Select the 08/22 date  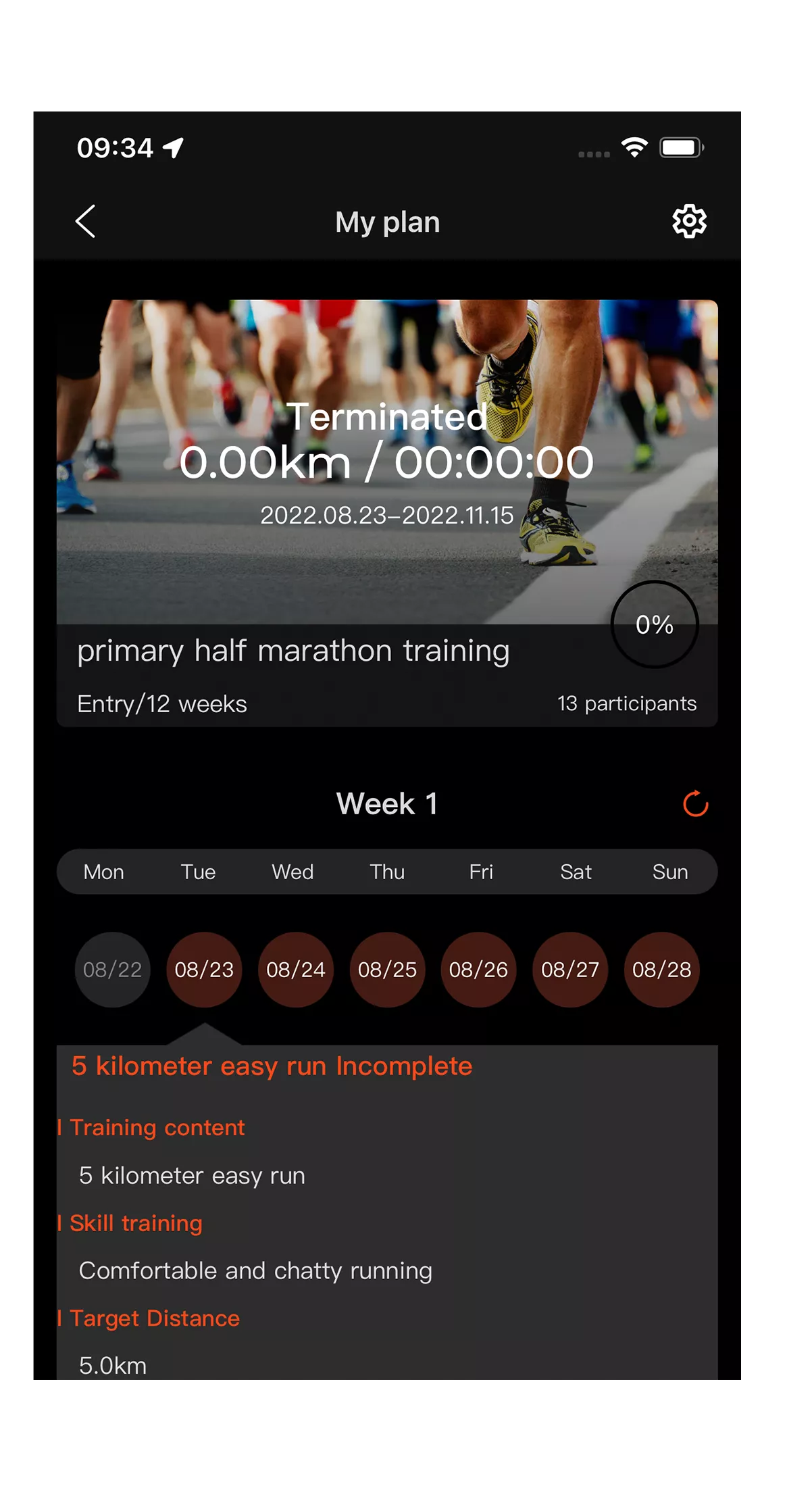coord(112,970)
